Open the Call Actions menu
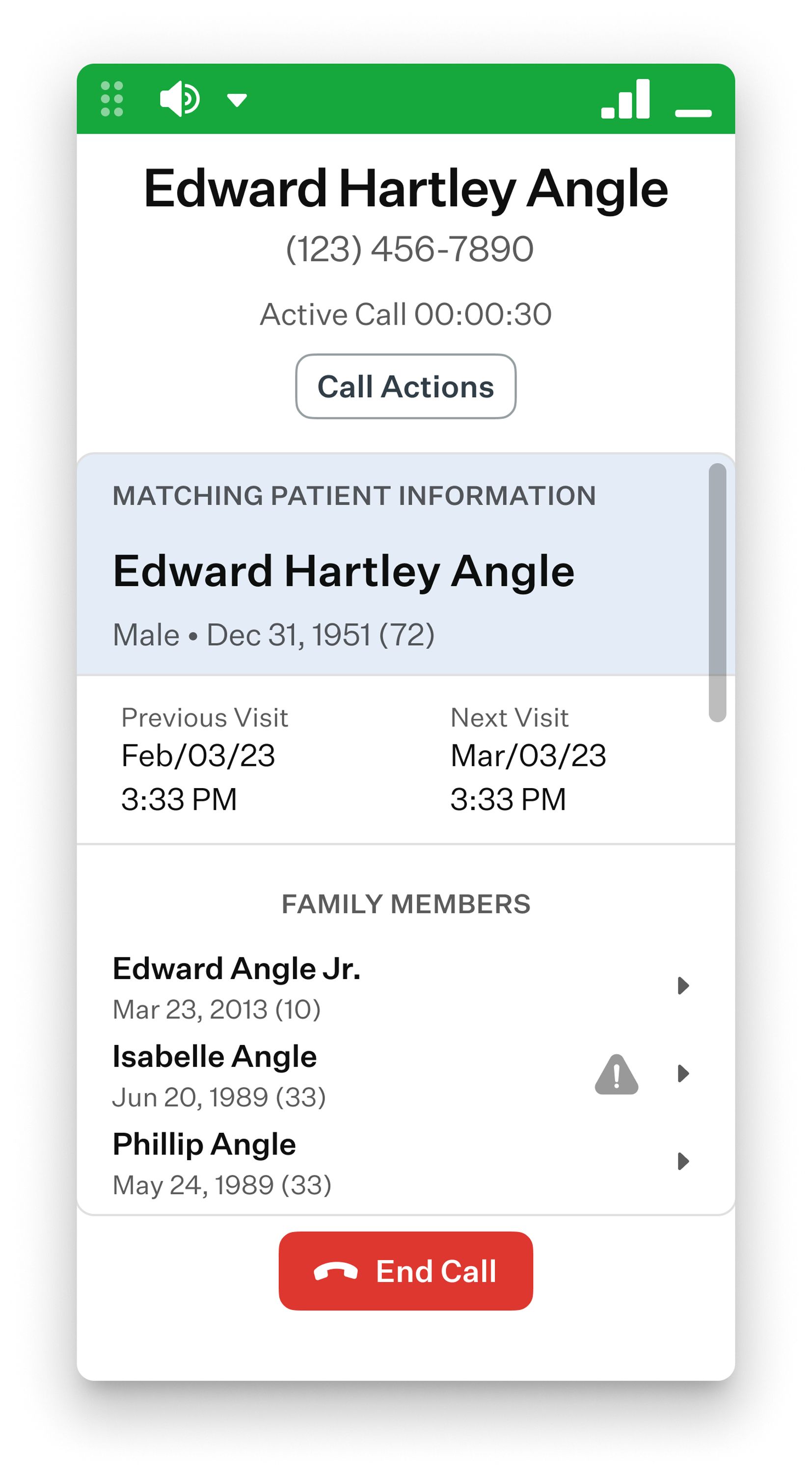The height and width of the screenshot is (1473, 812). [x=406, y=386]
